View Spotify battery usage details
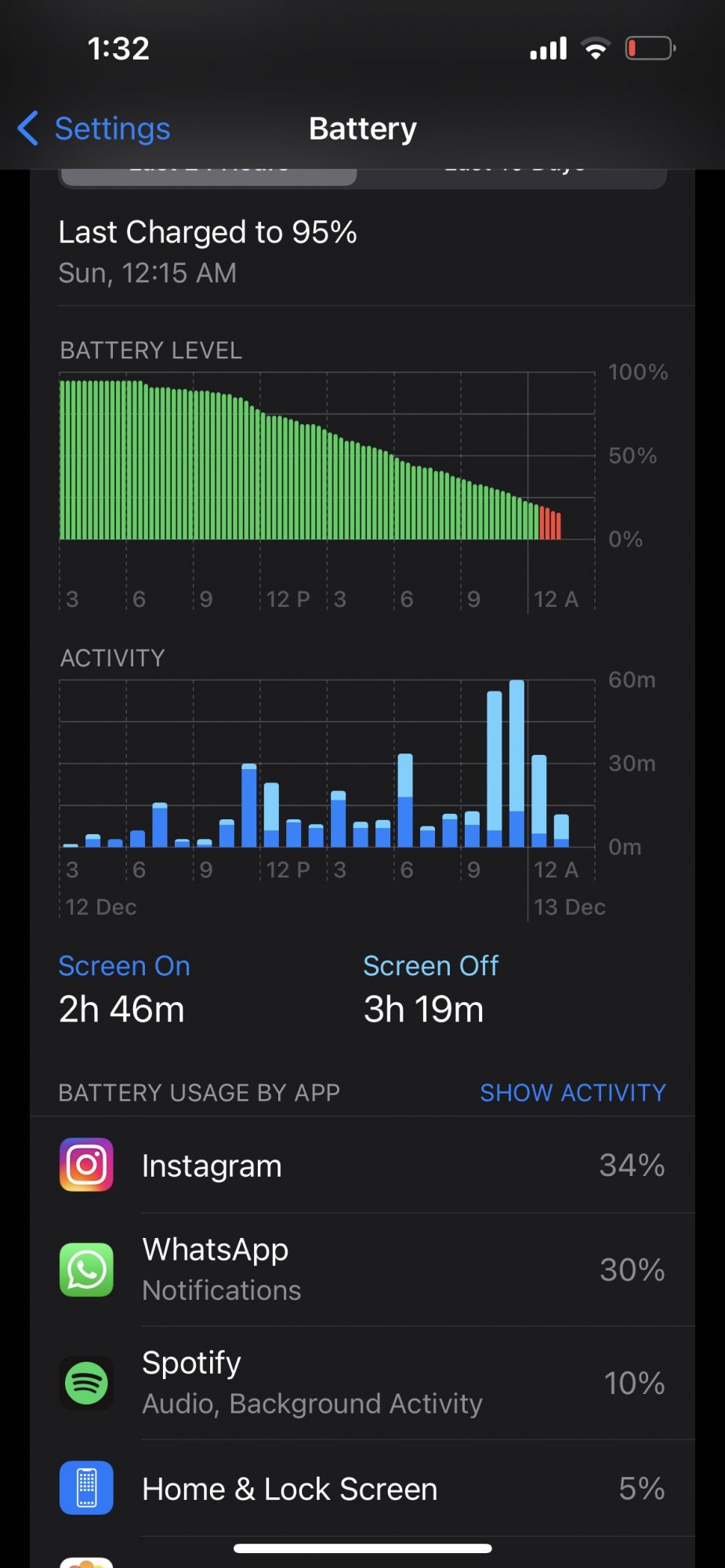The image size is (725, 1568). [362, 1383]
